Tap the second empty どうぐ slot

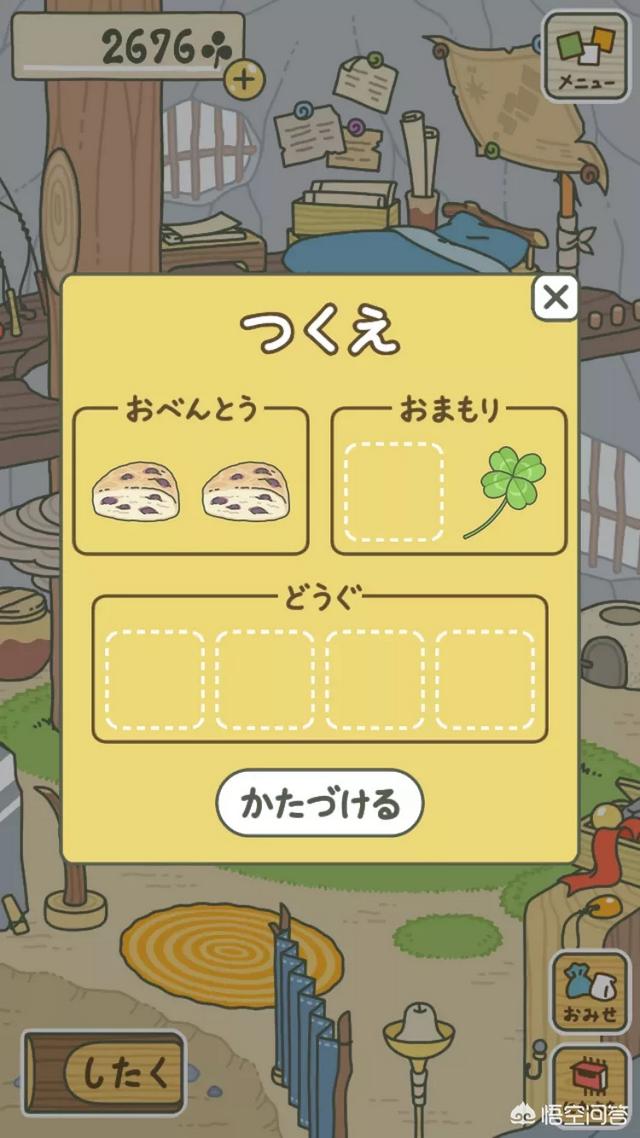click(265, 680)
